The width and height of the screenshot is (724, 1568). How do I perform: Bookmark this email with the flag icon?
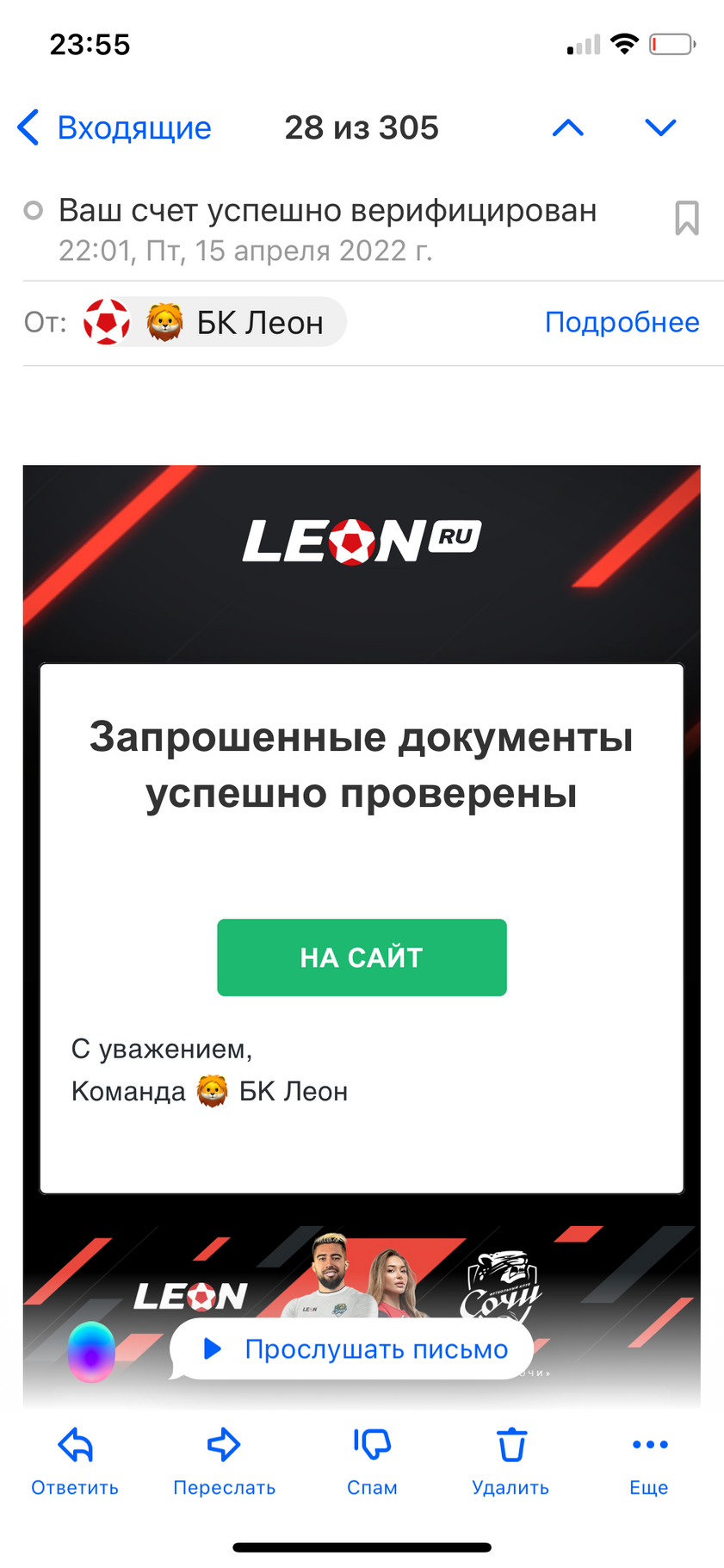coord(686,218)
